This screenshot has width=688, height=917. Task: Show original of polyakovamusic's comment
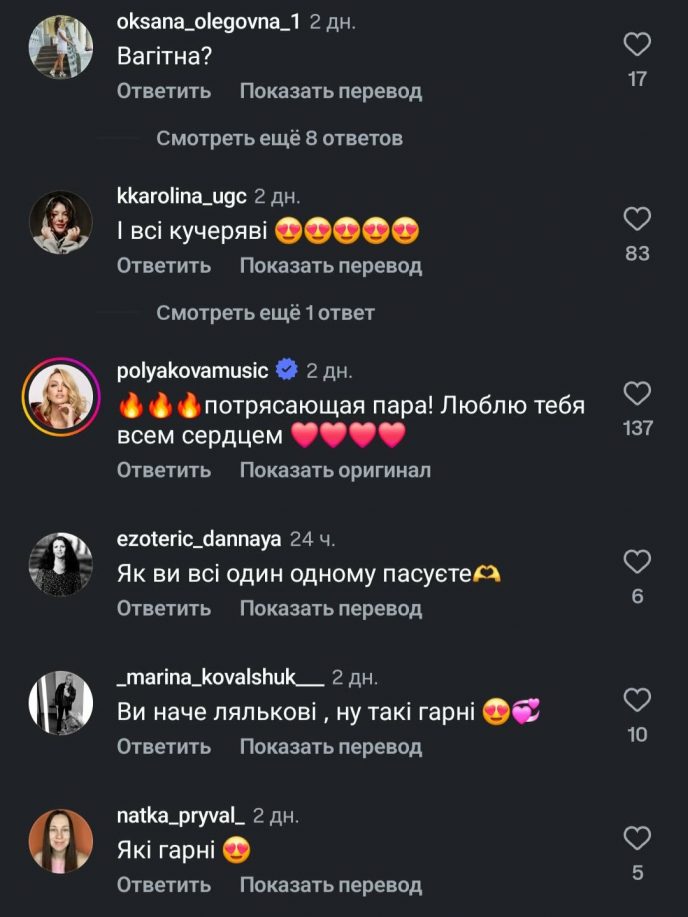coord(335,470)
